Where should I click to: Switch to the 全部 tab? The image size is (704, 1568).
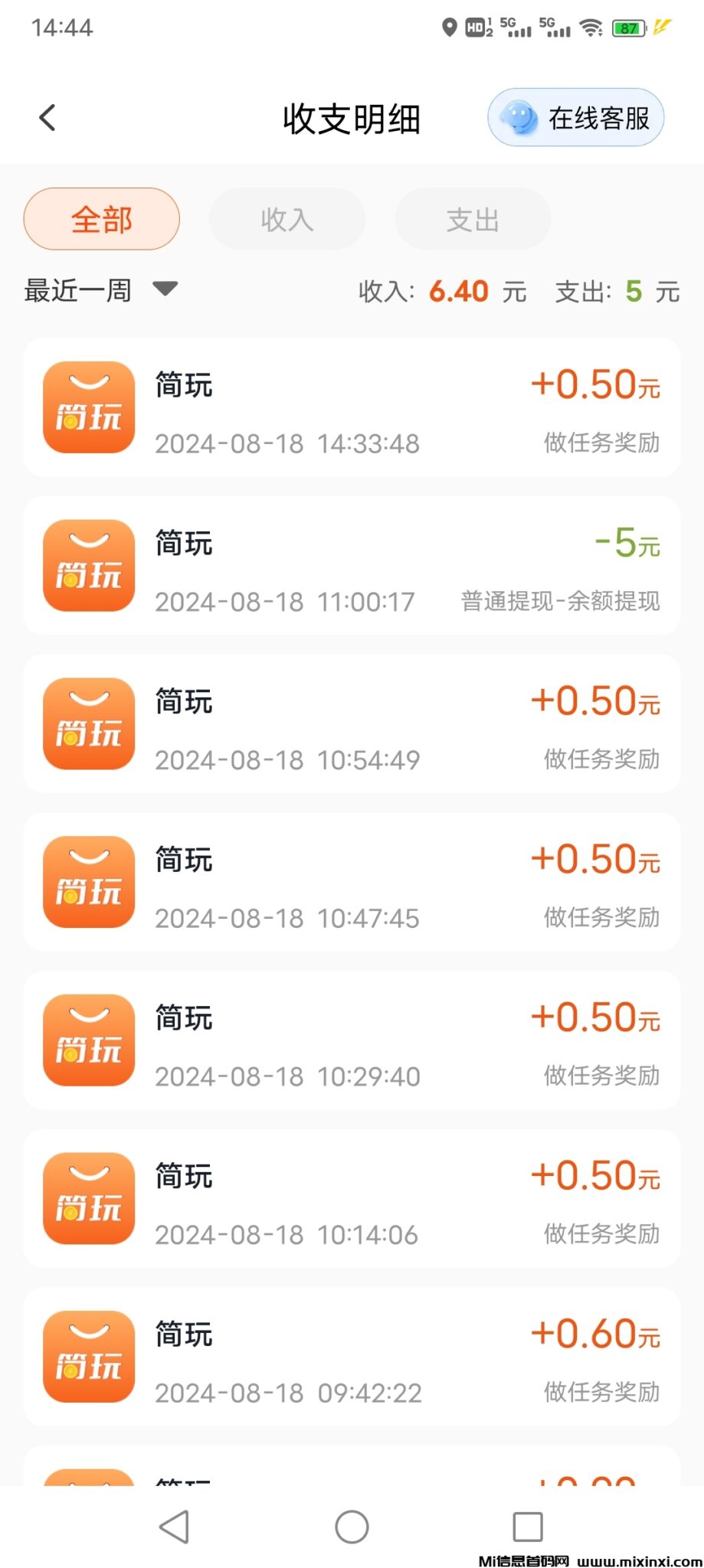pos(101,219)
